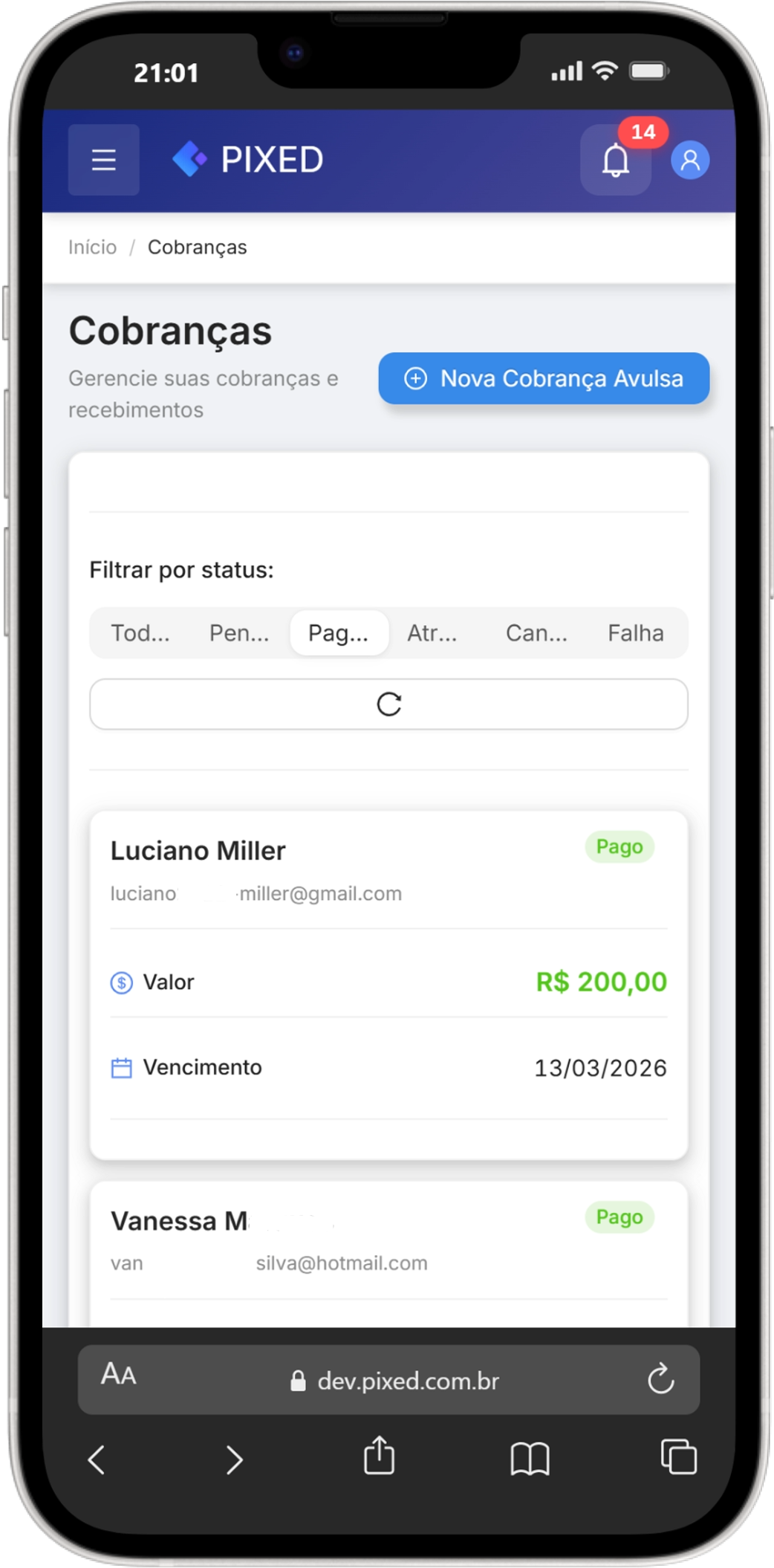Select the Can... status filter
Image resolution: width=774 pixels, height=1568 pixels.
[536, 632]
